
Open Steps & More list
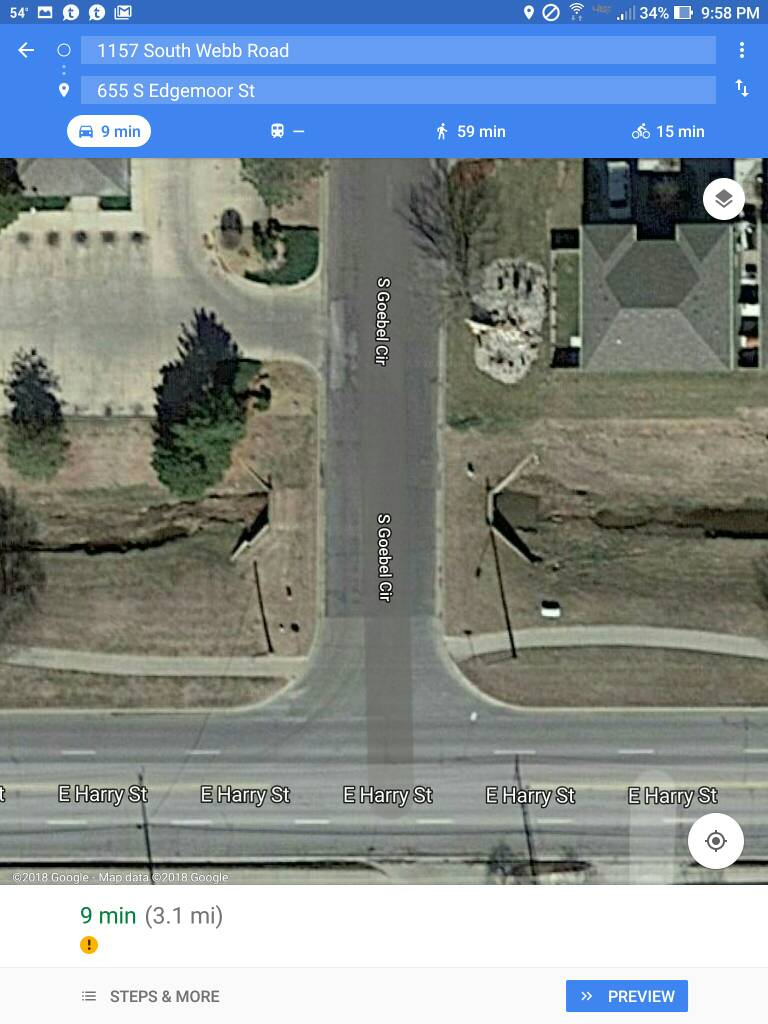(x=151, y=996)
